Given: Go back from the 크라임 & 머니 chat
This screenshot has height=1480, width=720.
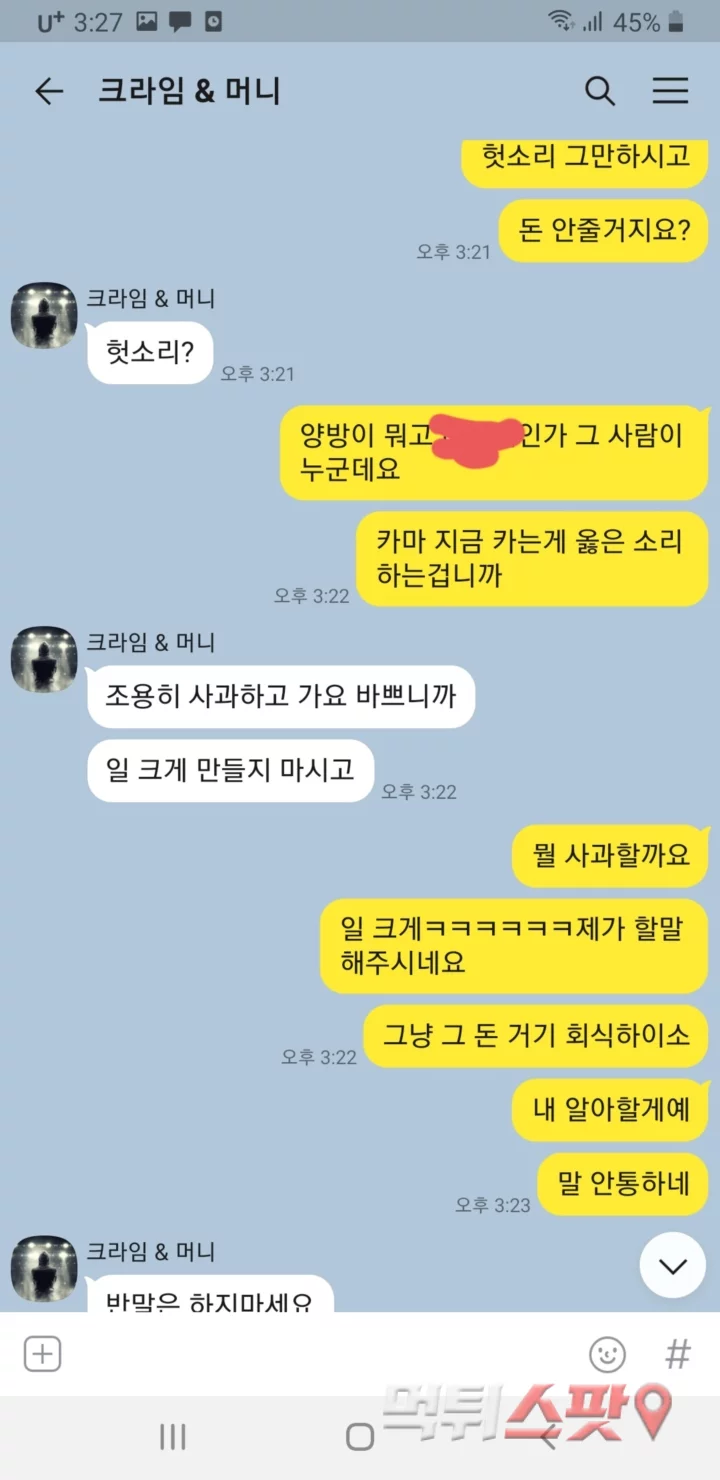Looking at the screenshot, I should [48, 92].
